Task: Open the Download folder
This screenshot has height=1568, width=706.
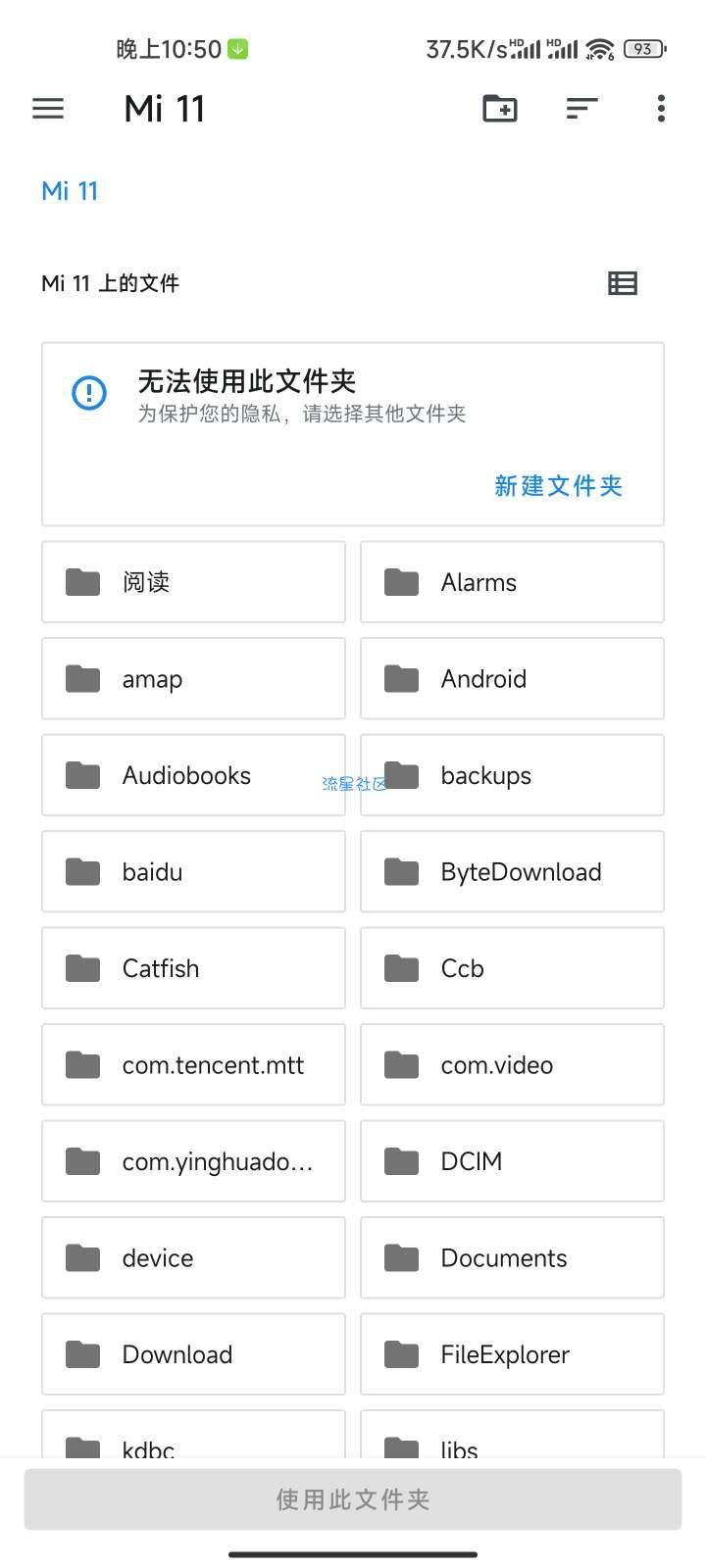Action: coord(193,1354)
